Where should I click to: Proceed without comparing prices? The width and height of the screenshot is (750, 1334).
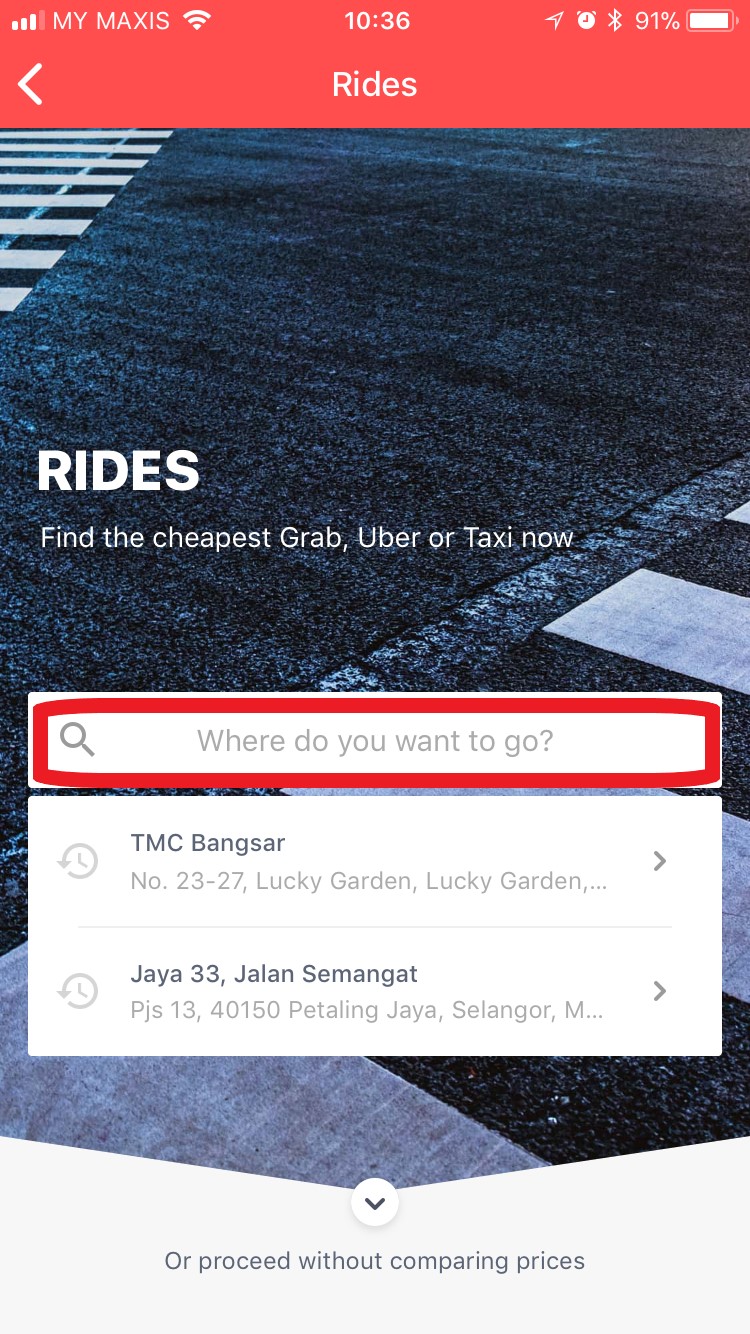click(375, 1261)
